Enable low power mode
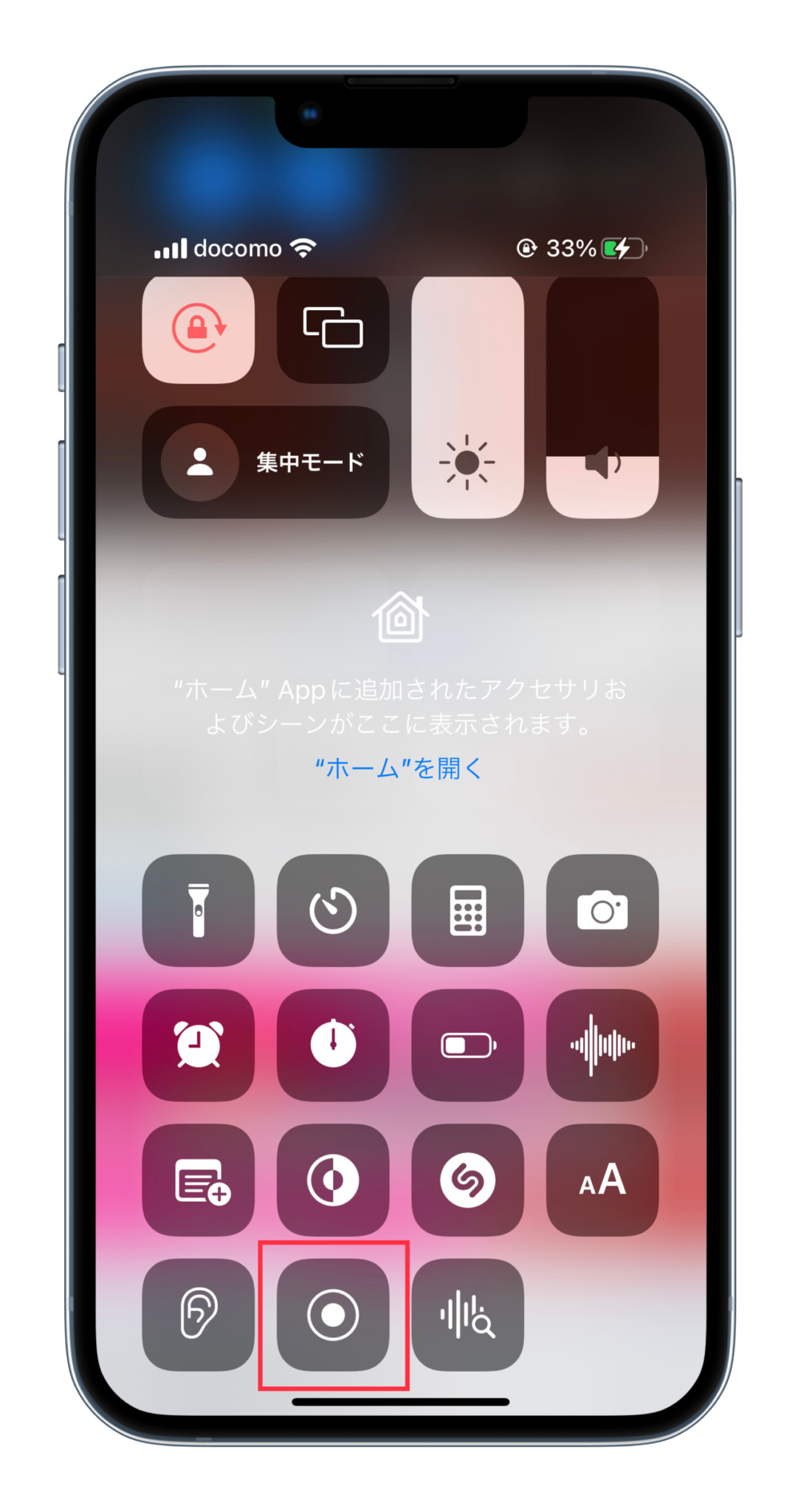Screen dimensions: 801x1512 pyautogui.click(x=467, y=1045)
